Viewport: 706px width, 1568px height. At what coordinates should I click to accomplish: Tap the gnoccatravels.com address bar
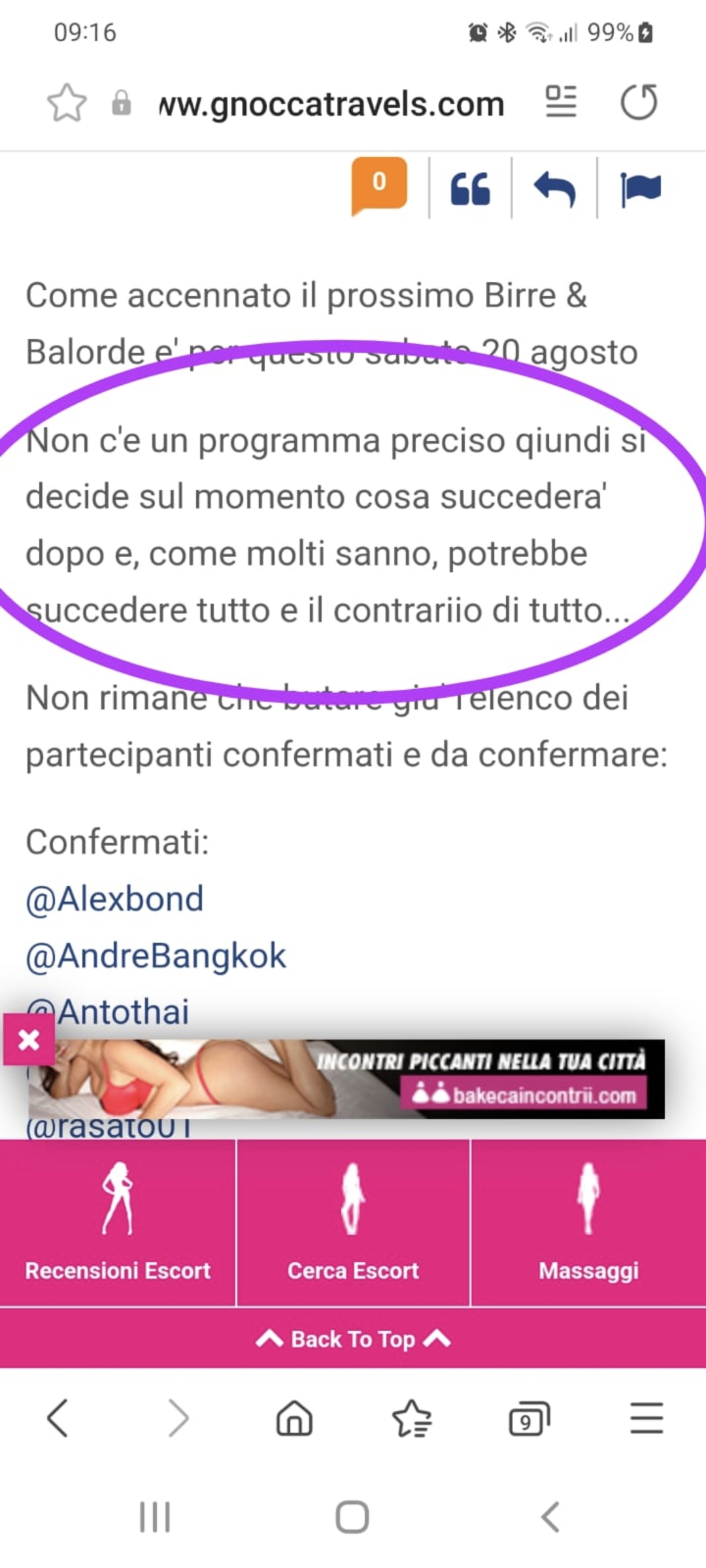[331, 104]
